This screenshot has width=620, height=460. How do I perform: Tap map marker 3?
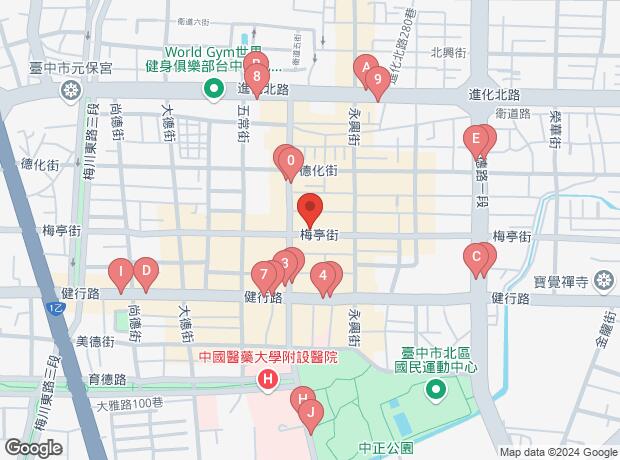(286, 264)
